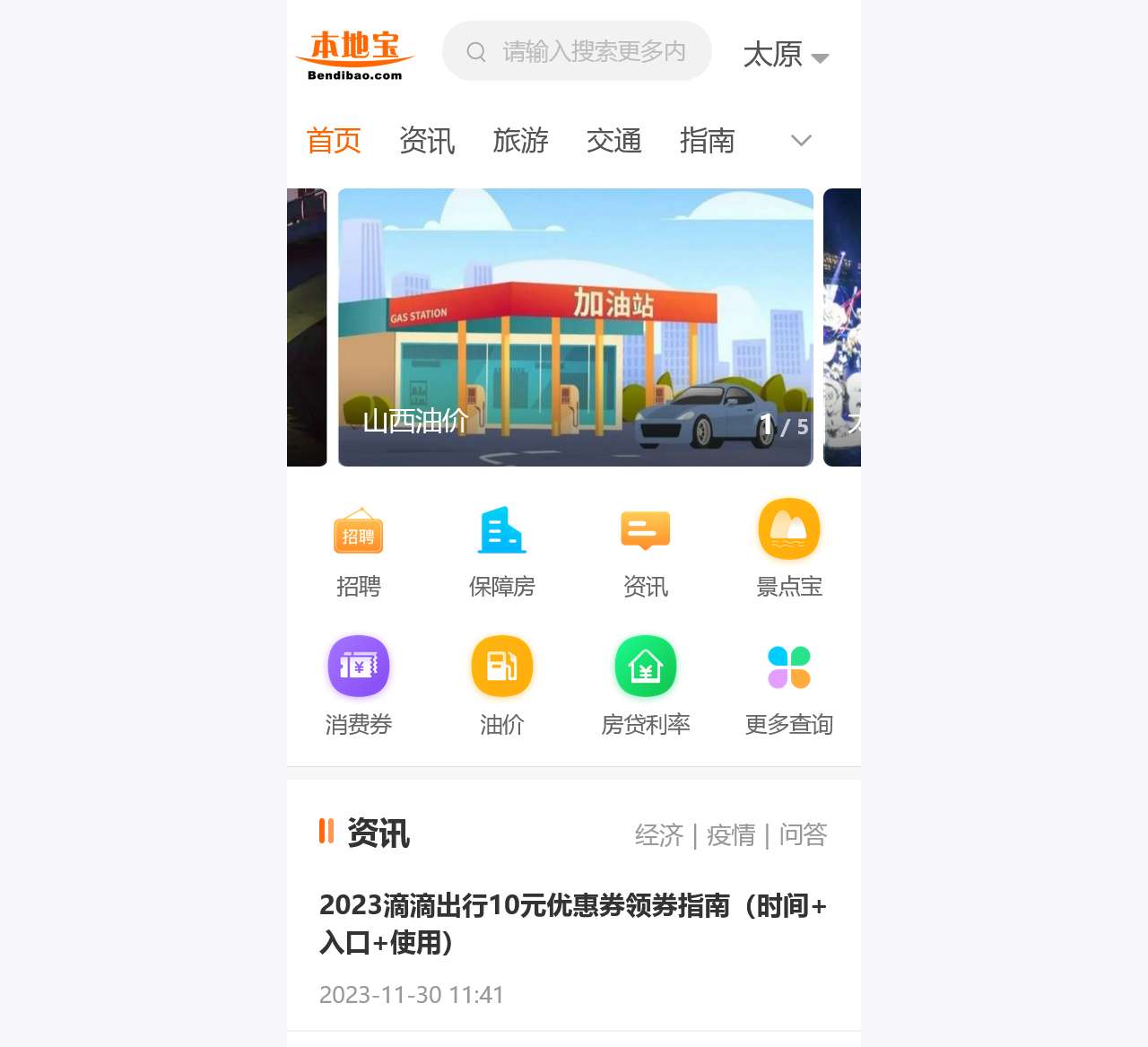Switch to the 资讯 top tab
The height and width of the screenshot is (1047, 1148).
(427, 141)
